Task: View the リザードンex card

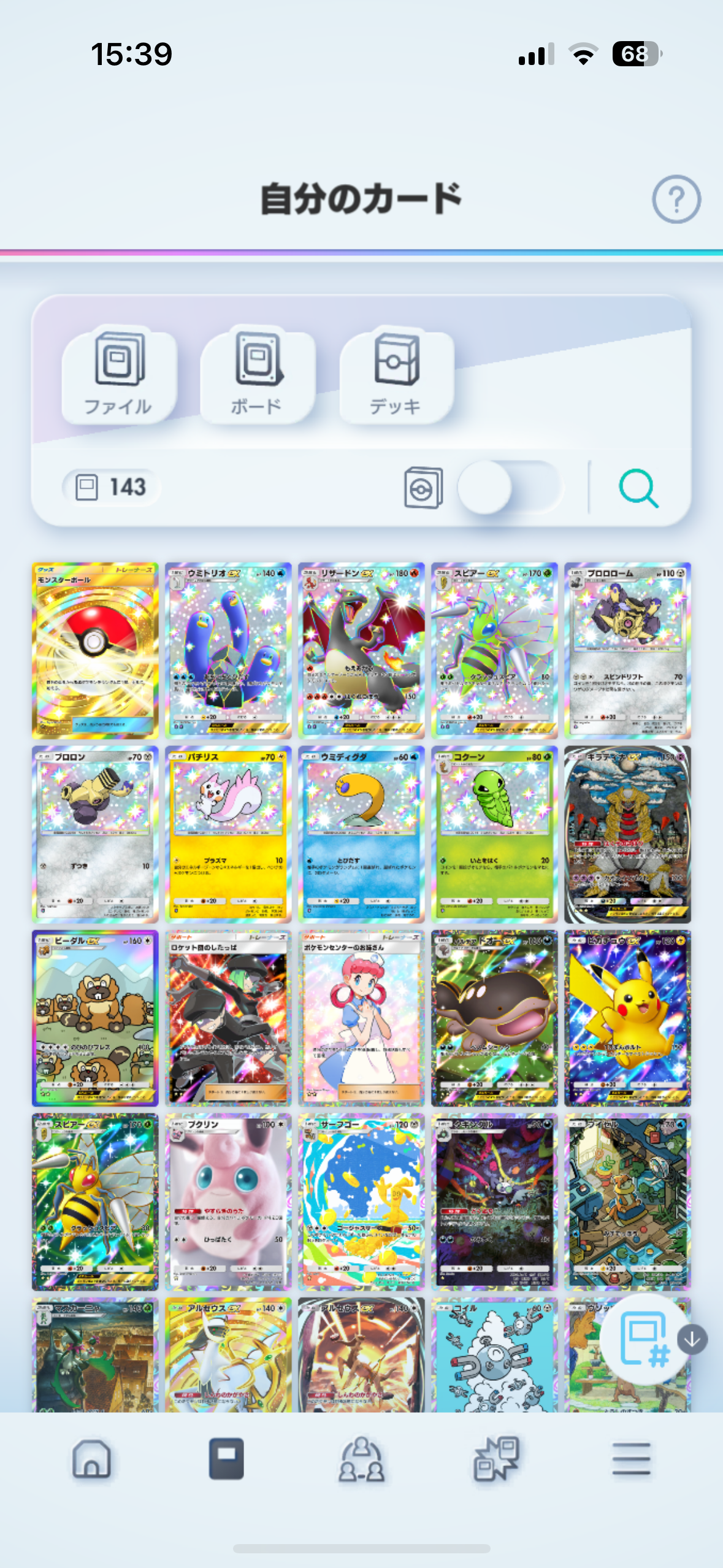Action: [x=361, y=650]
